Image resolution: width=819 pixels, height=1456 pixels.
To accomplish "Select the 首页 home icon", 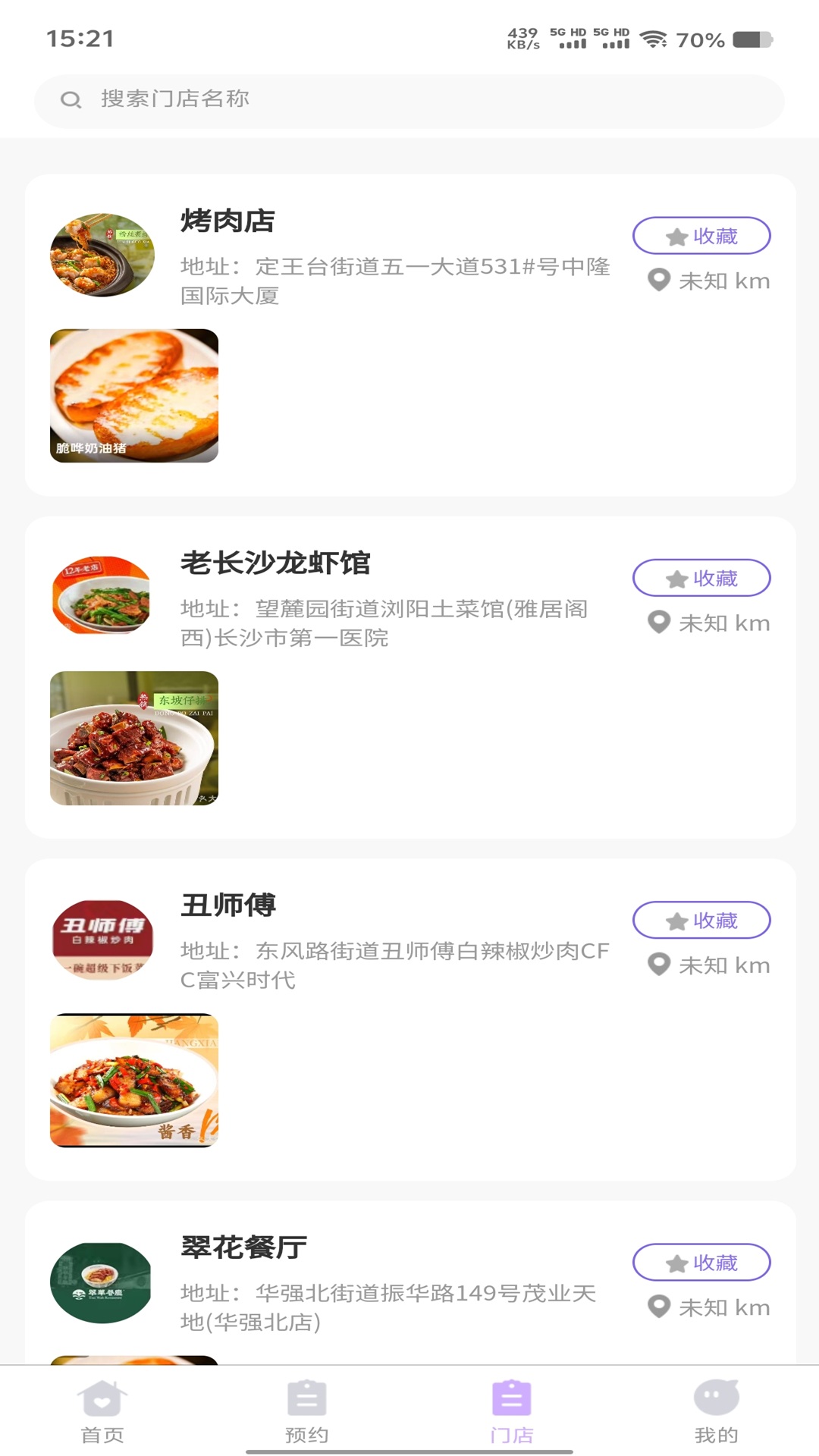I will point(102,1399).
